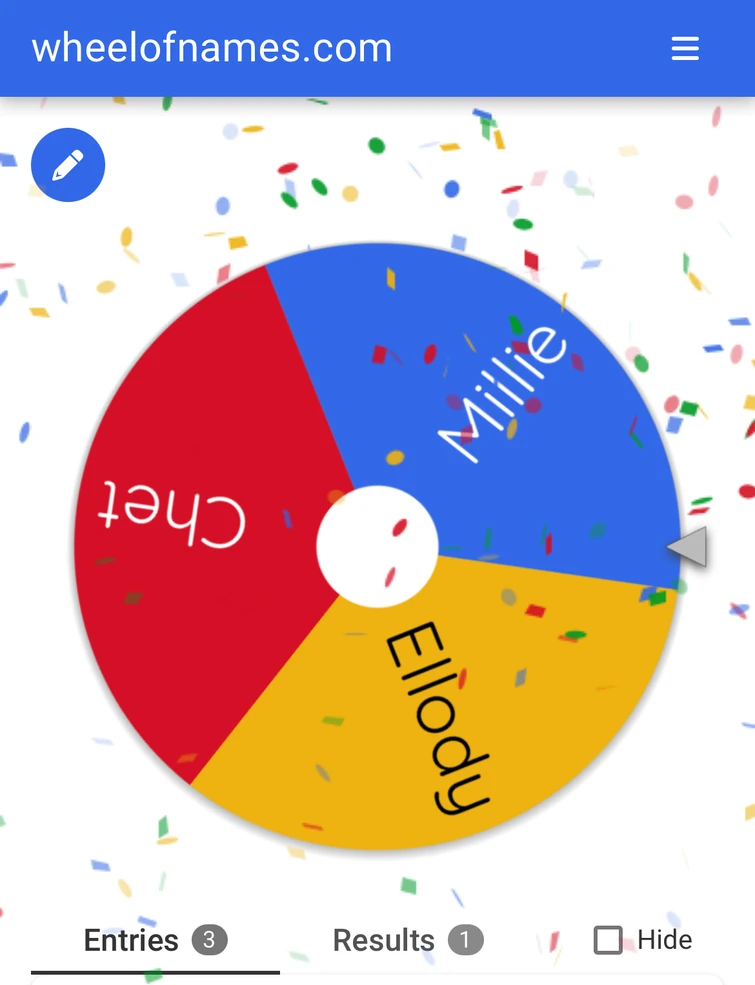Switch to the Results tab
The image size is (755, 985).
[407, 941]
